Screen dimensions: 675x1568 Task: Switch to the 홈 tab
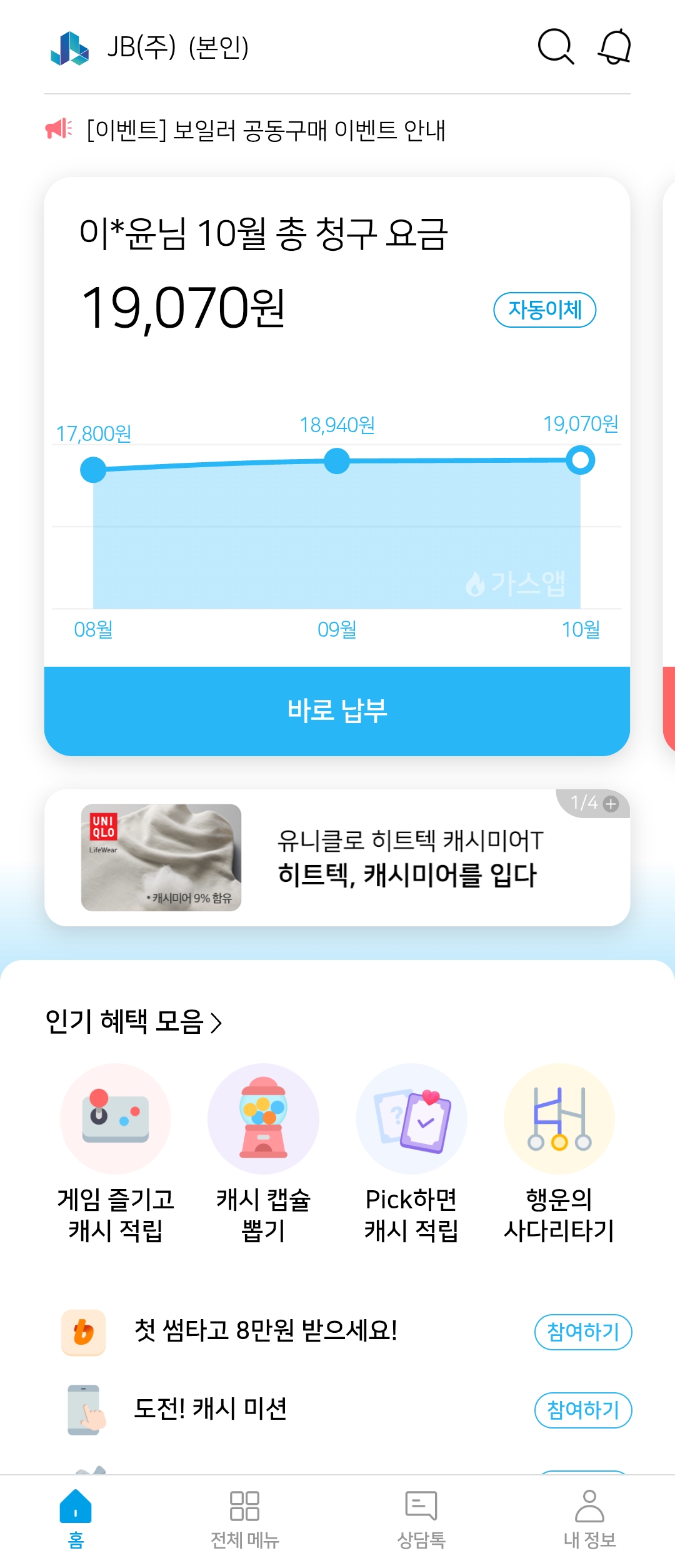[76, 1519]
